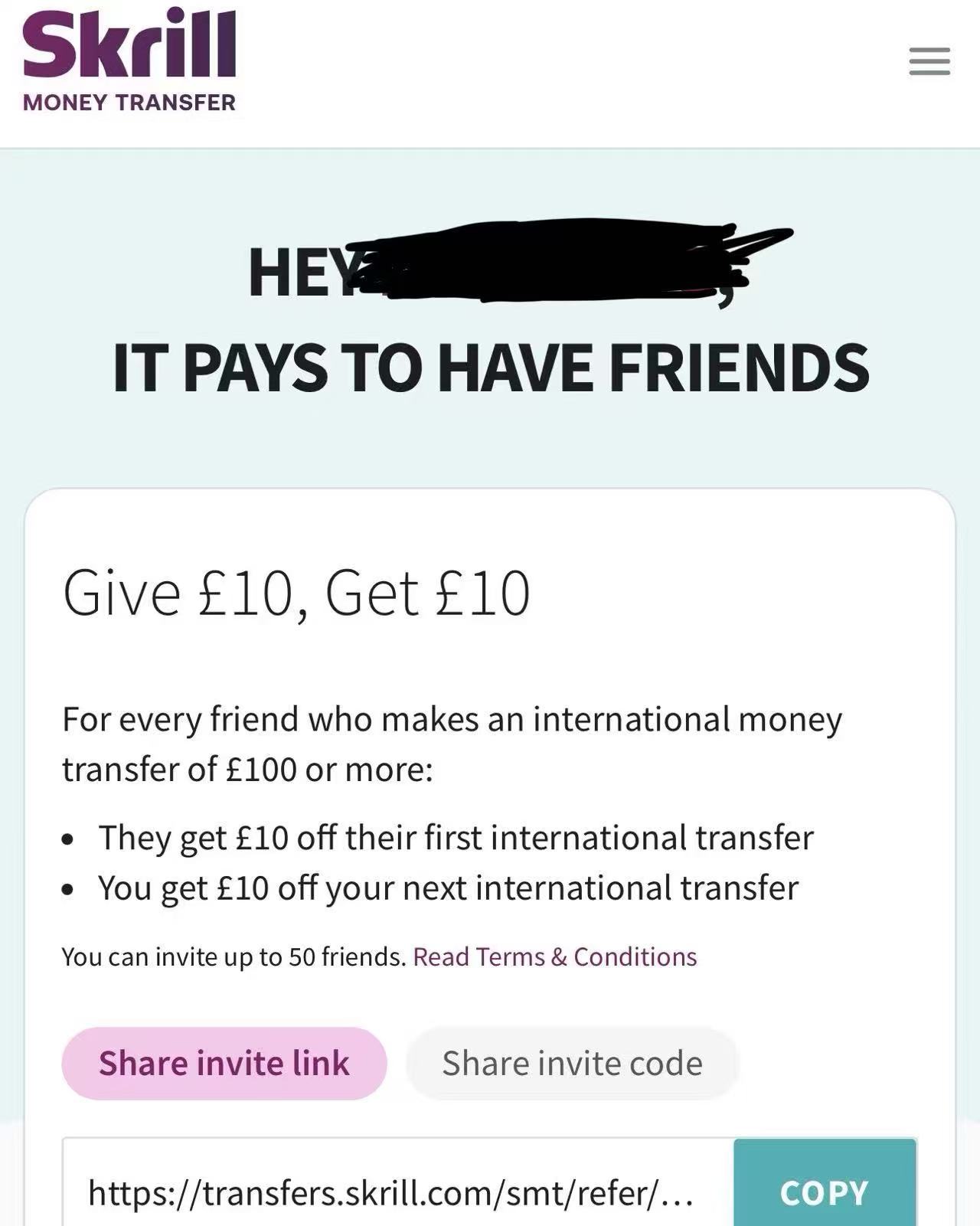
Task: Read Terms & Conditions
Action: pyautogui.click(x=554, y=956)
